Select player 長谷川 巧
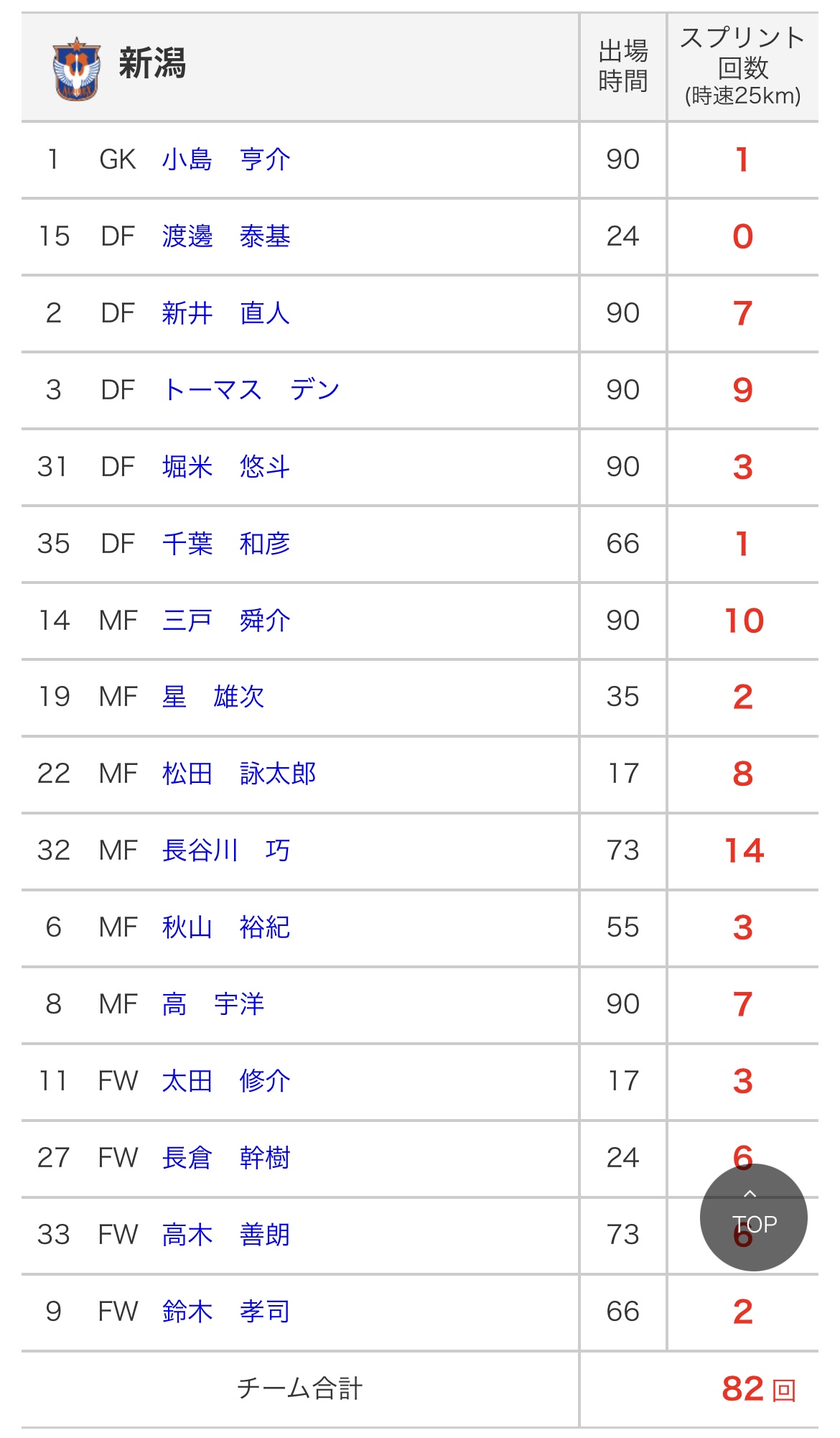Image resolution: width=840 pixels, height=1438 pixels. pos(226,850)
